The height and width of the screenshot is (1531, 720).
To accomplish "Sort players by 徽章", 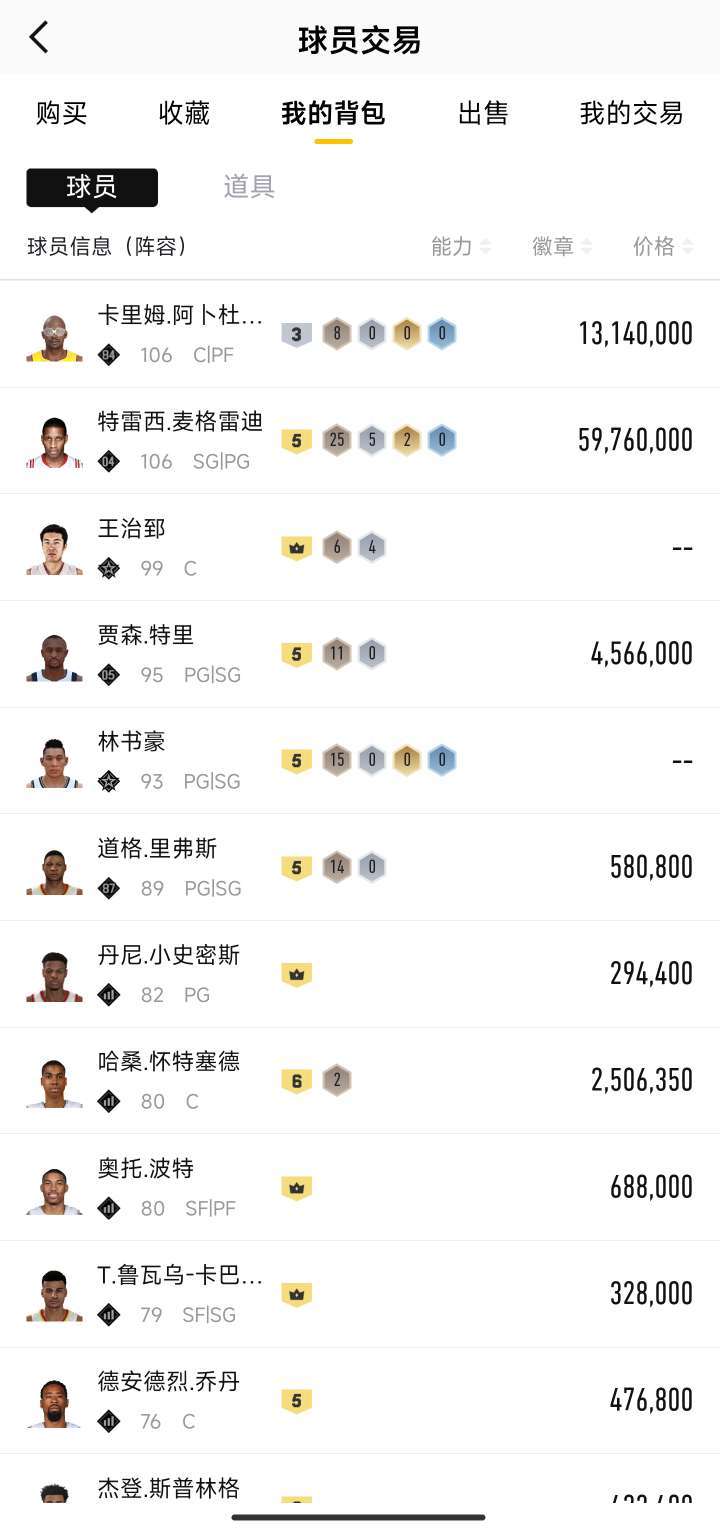I will [561, 246].
